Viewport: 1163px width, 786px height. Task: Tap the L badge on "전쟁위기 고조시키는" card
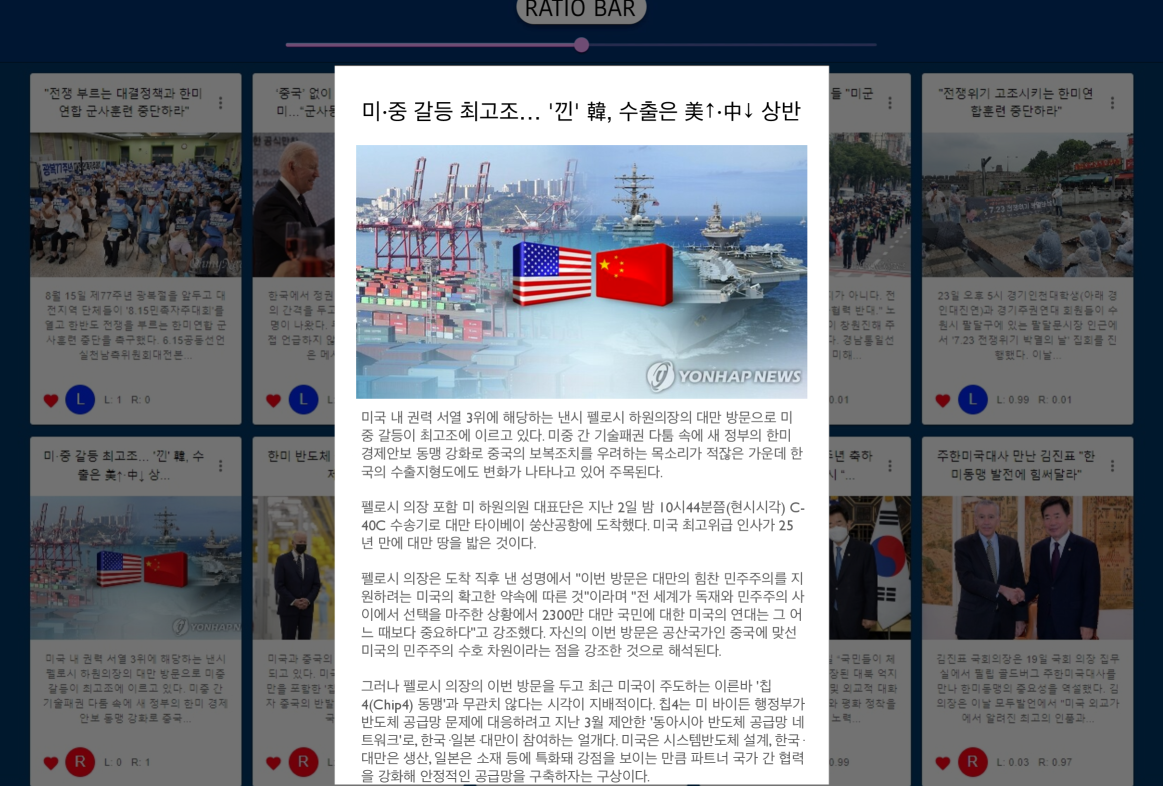click(x=972, y=400)
